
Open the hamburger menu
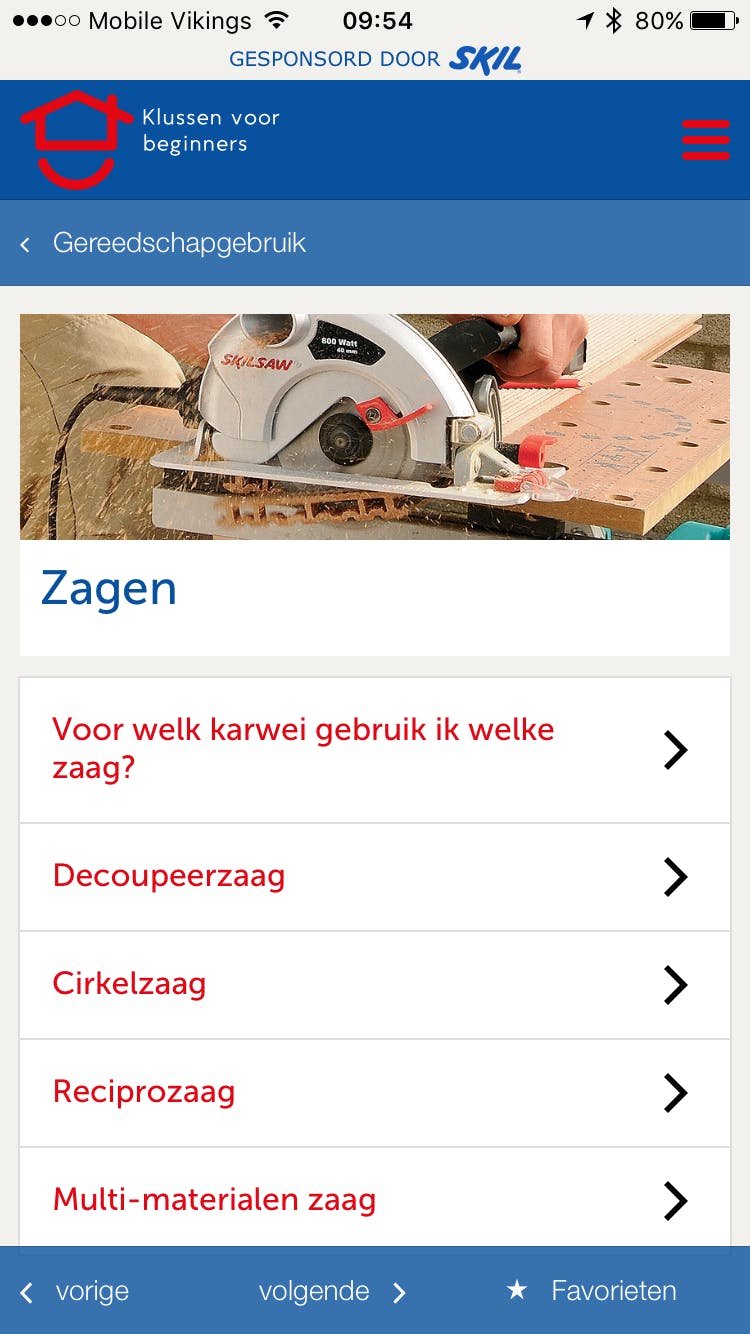click(705, 140)
